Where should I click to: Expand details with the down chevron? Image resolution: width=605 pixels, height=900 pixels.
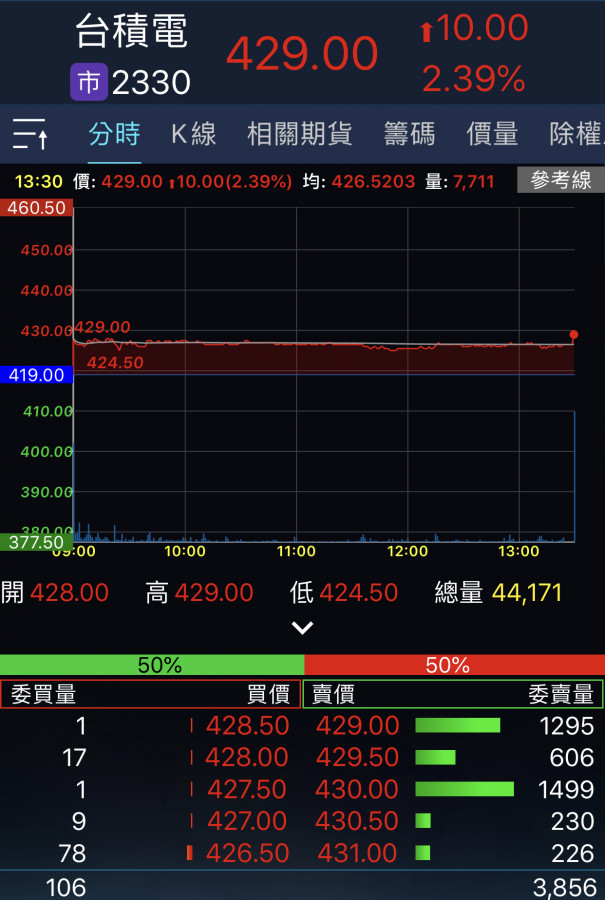pyautogui.click(x=302, y=628)
